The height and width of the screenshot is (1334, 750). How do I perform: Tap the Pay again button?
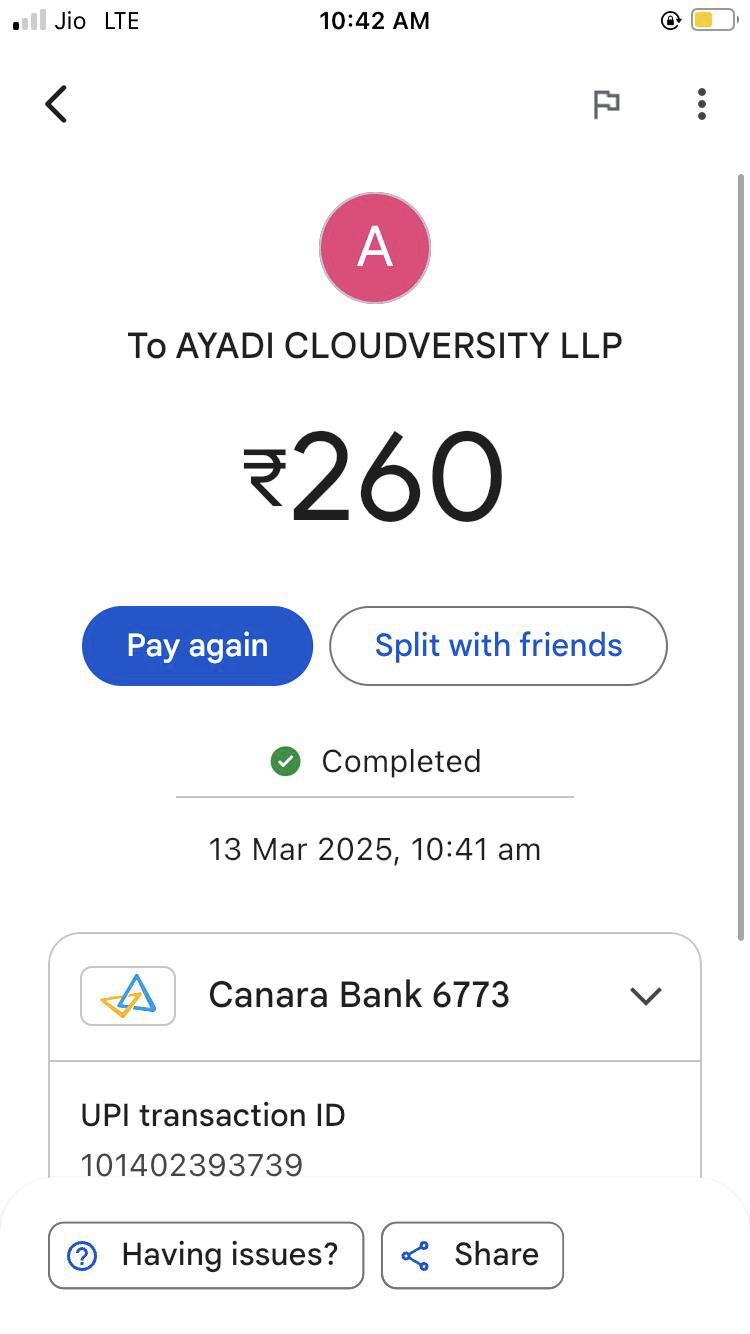coord(197,646)
